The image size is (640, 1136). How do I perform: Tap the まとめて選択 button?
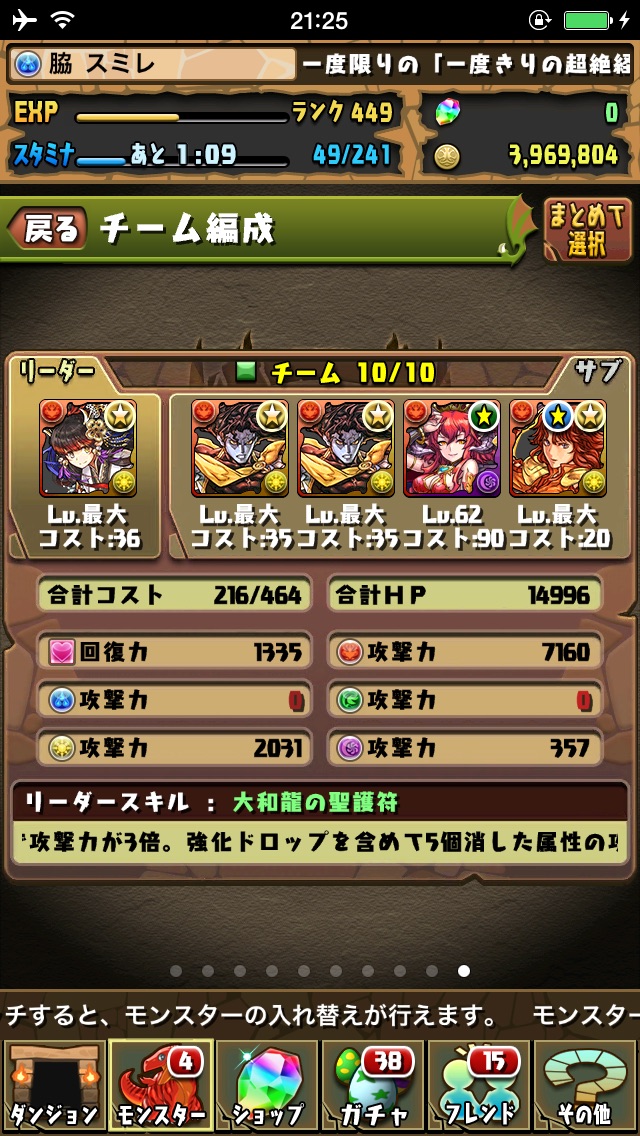588,231
